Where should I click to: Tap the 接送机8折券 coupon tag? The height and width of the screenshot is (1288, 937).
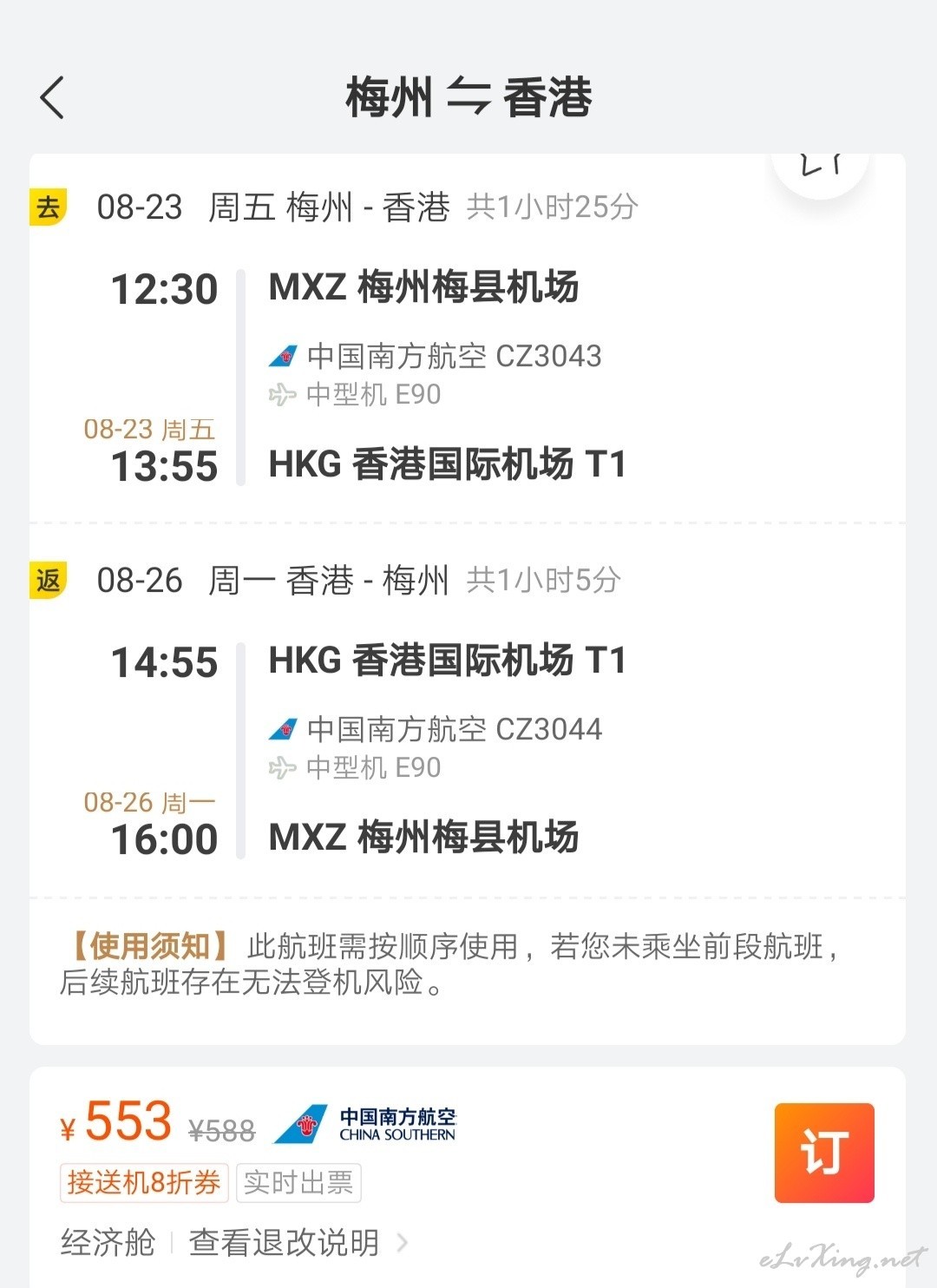click(x=144, y=1183)
